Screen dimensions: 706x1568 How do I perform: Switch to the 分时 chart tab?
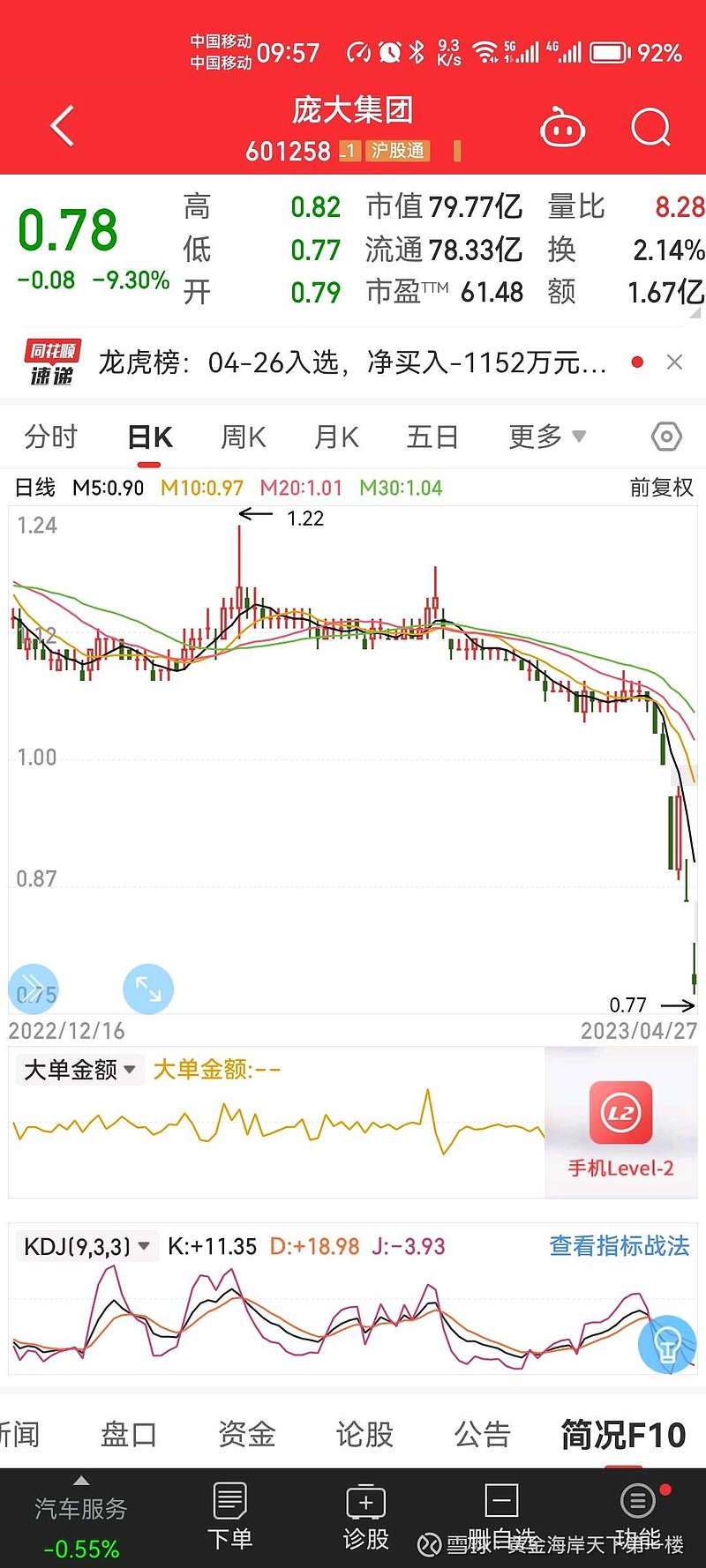point(51,437)
